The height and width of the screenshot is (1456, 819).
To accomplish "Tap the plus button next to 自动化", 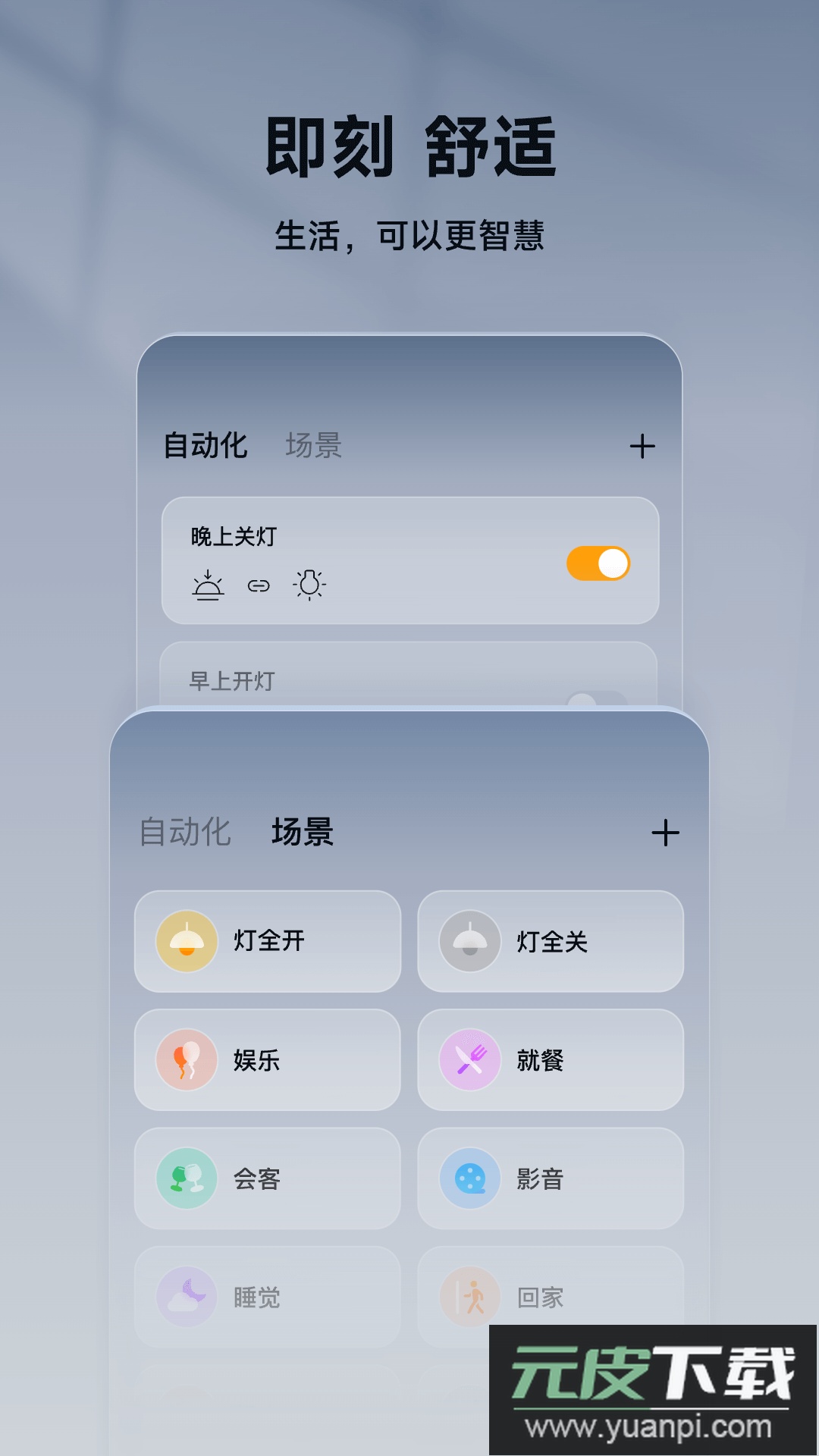I will pos(642,447).
